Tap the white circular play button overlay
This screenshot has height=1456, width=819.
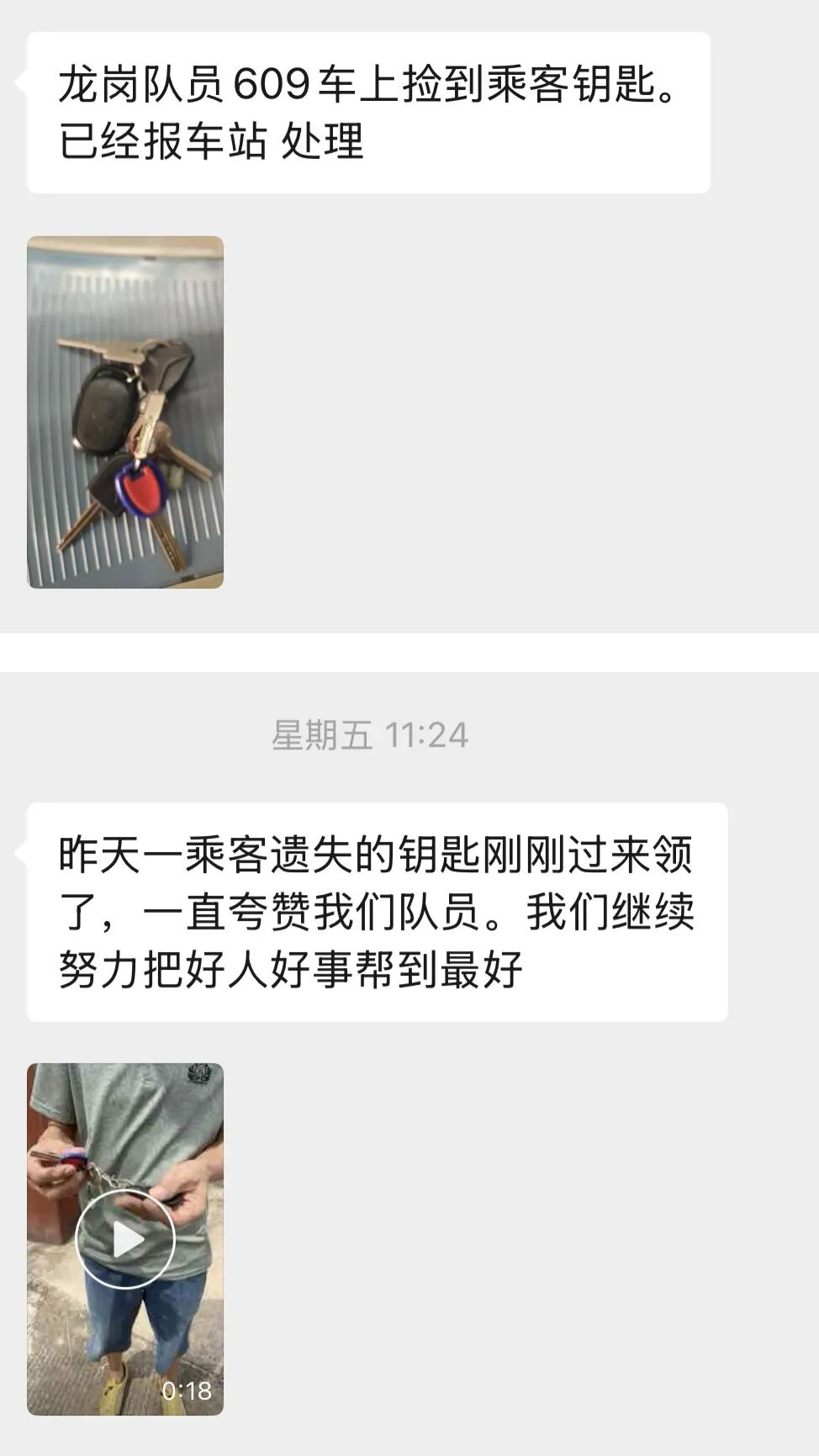click(x=124, y=1236)
